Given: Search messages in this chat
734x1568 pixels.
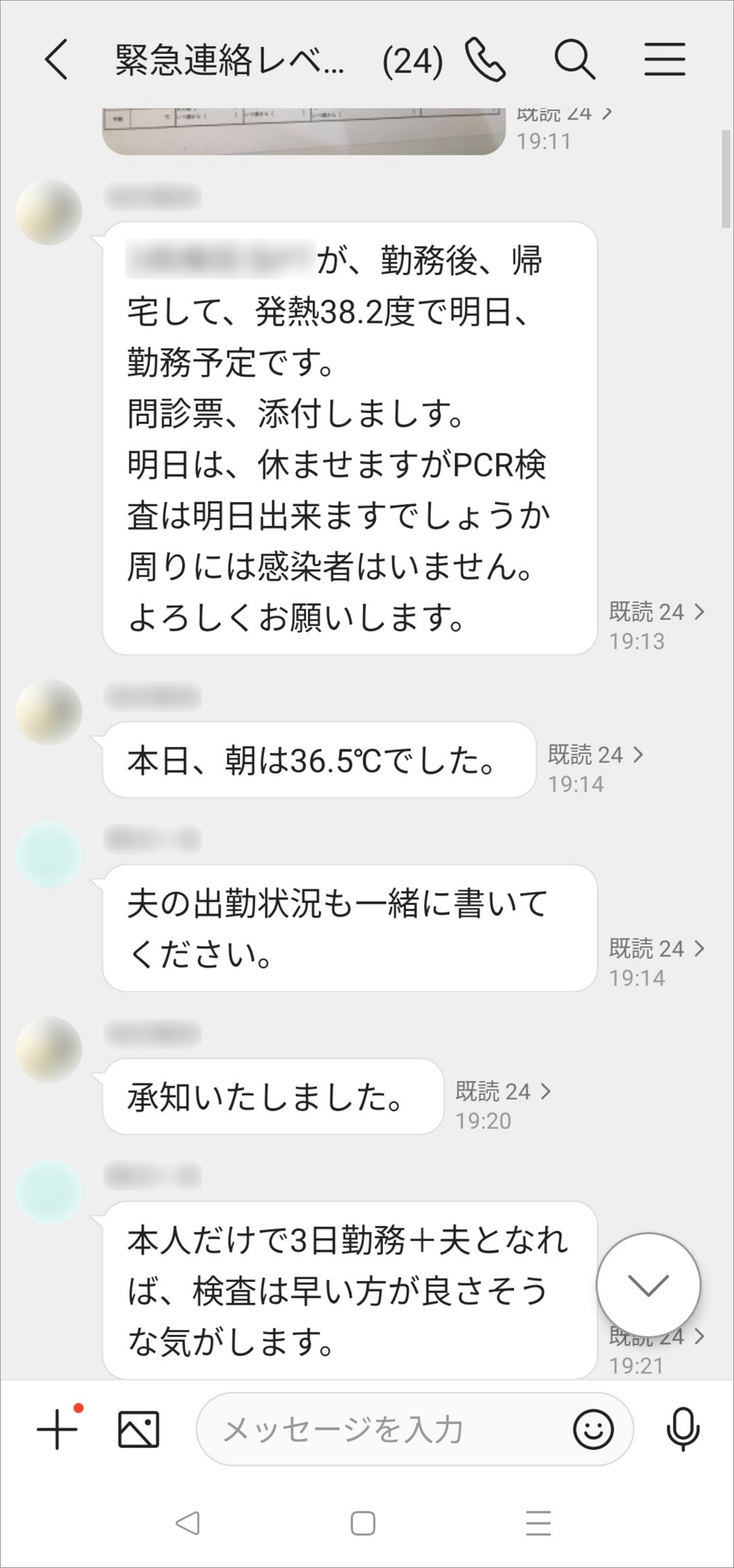Looking at the screenshot, I should click(x=574, y=60).
